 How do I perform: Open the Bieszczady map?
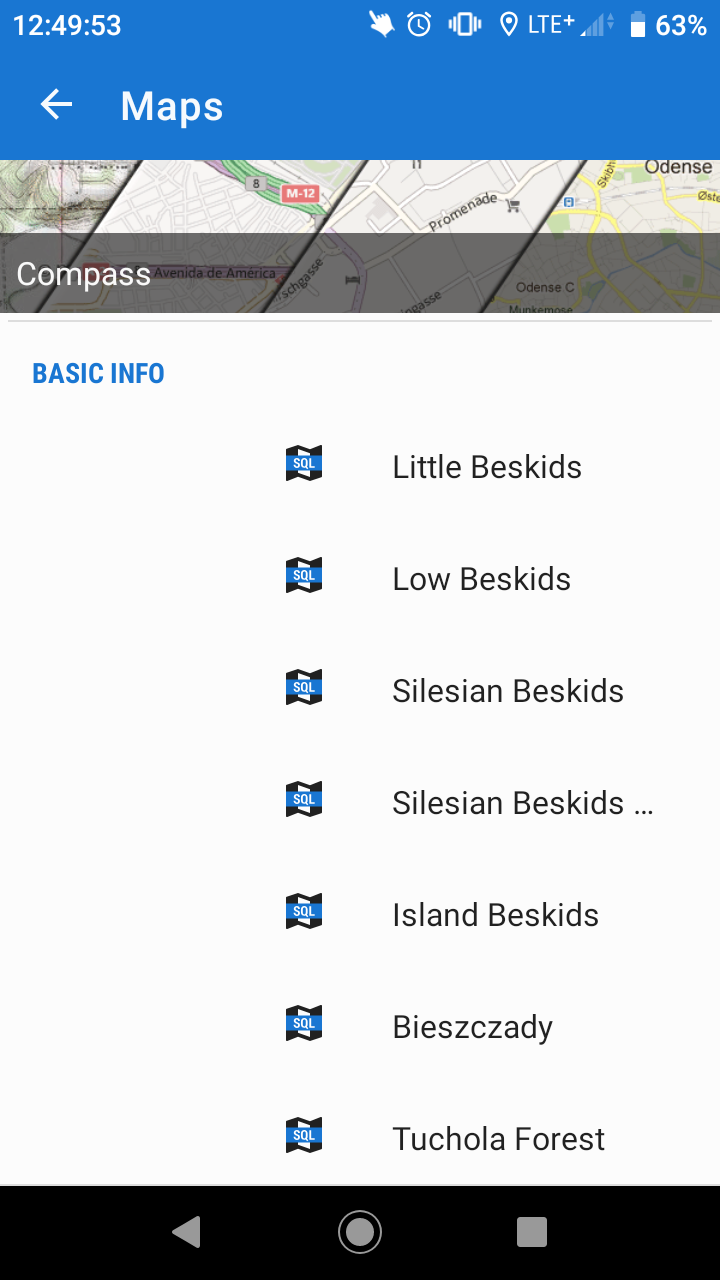tap(472, 1027)
